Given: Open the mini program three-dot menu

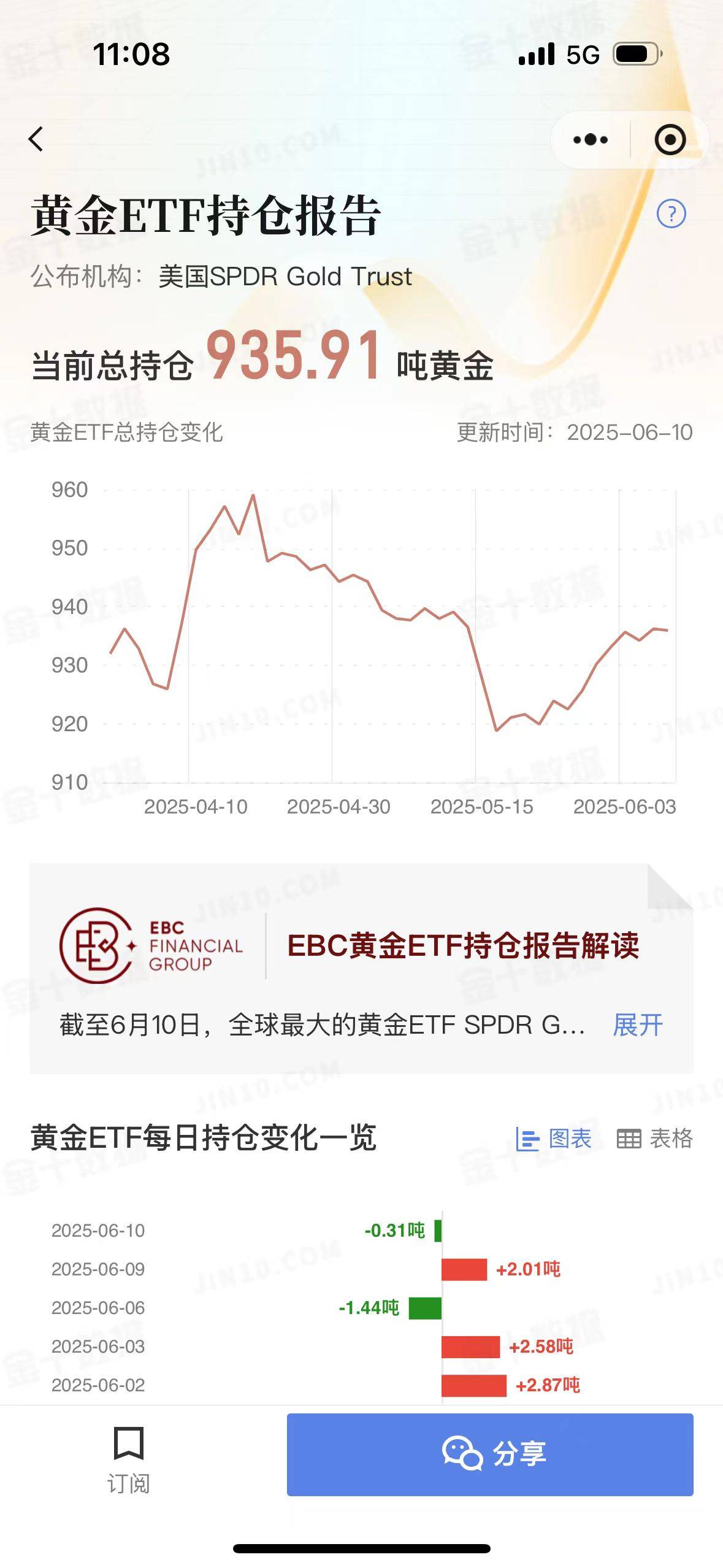Looking at the screenshot, I should (x=590, y=140).
